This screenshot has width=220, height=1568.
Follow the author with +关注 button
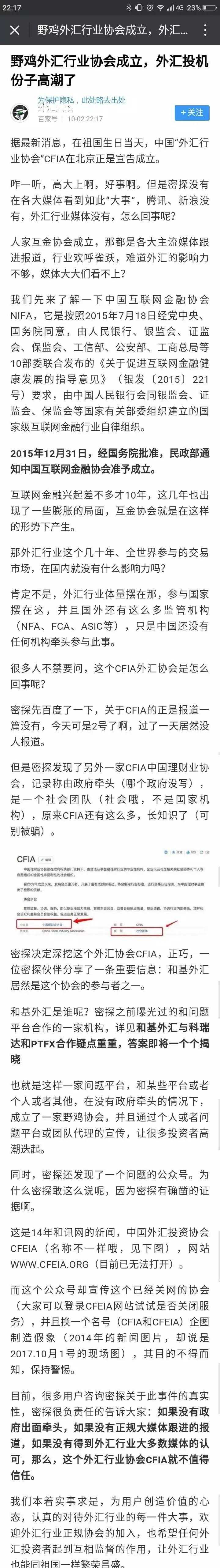(192, 113)
